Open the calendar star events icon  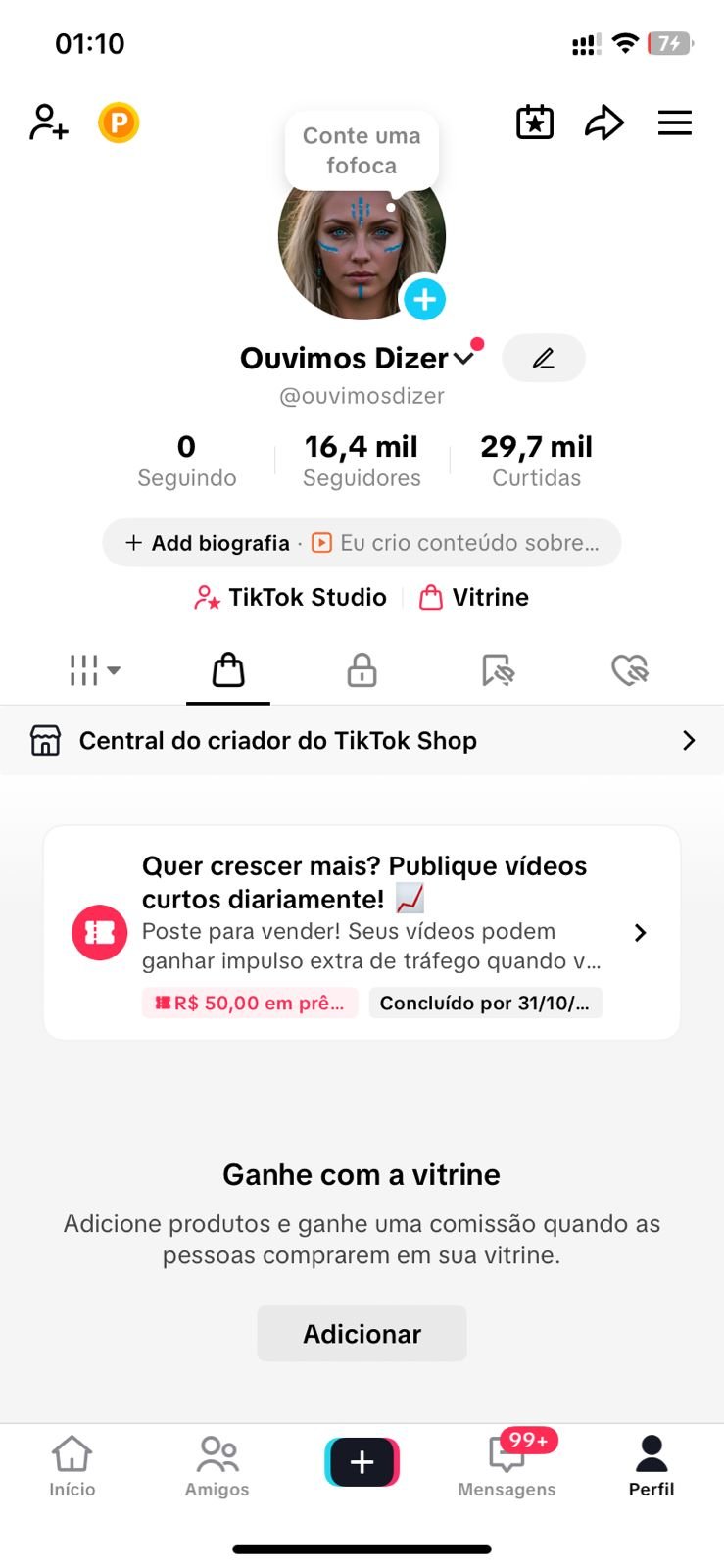535,122
